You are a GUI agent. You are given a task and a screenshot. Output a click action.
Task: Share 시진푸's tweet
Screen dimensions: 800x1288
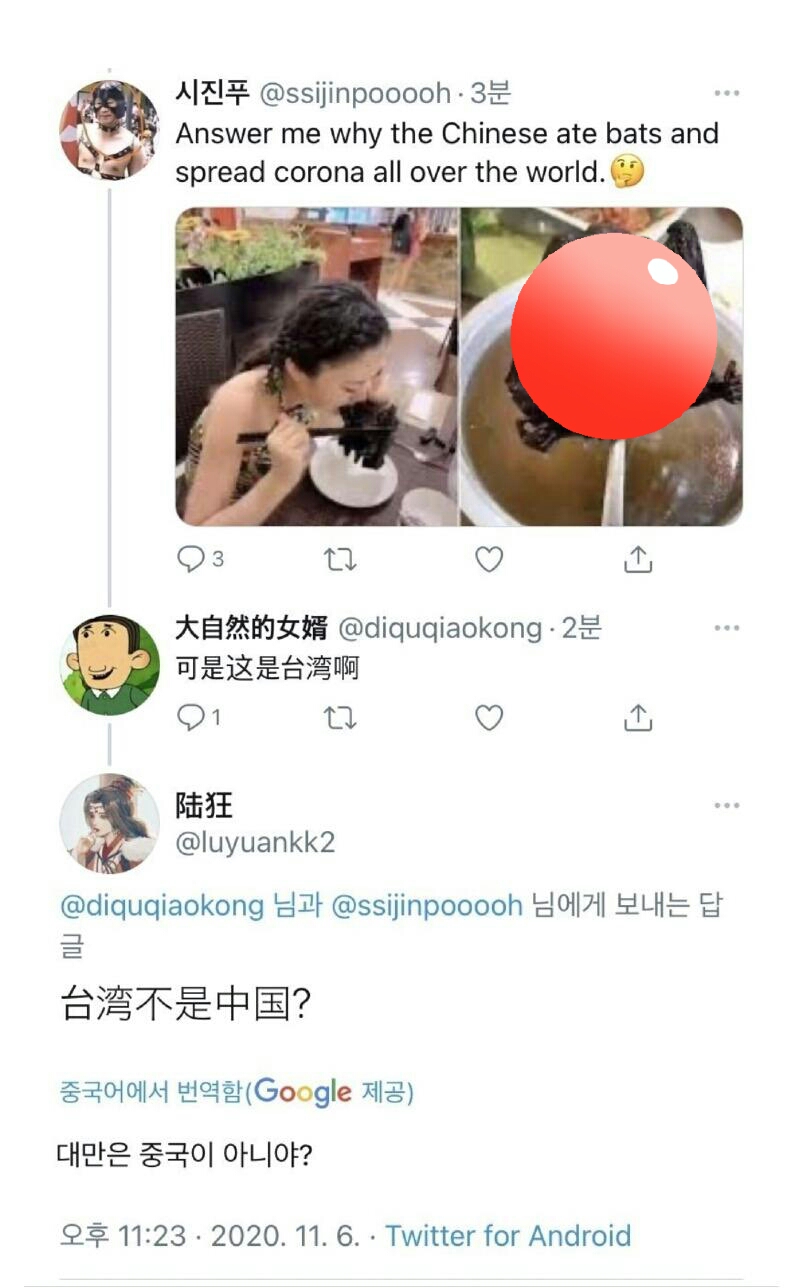tap(637, 561)
